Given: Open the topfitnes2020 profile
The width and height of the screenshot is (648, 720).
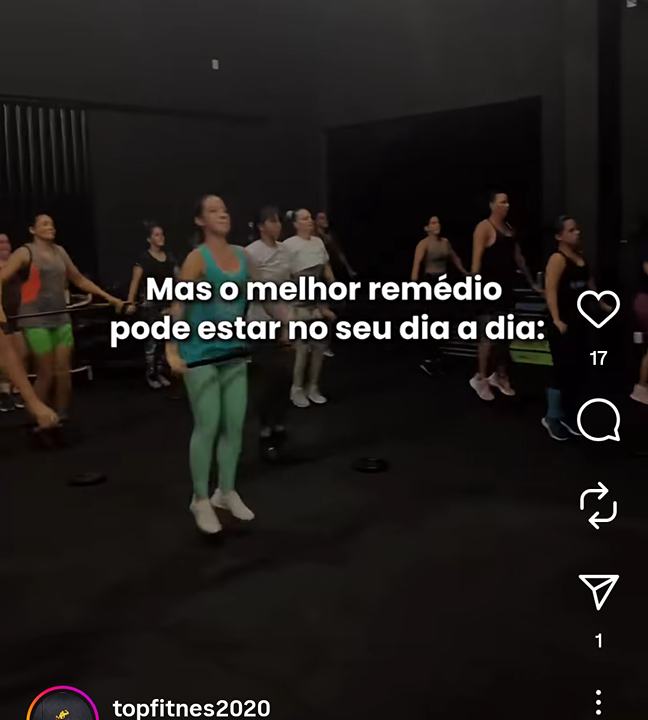Looking at the screenshot, I should 191,708.
